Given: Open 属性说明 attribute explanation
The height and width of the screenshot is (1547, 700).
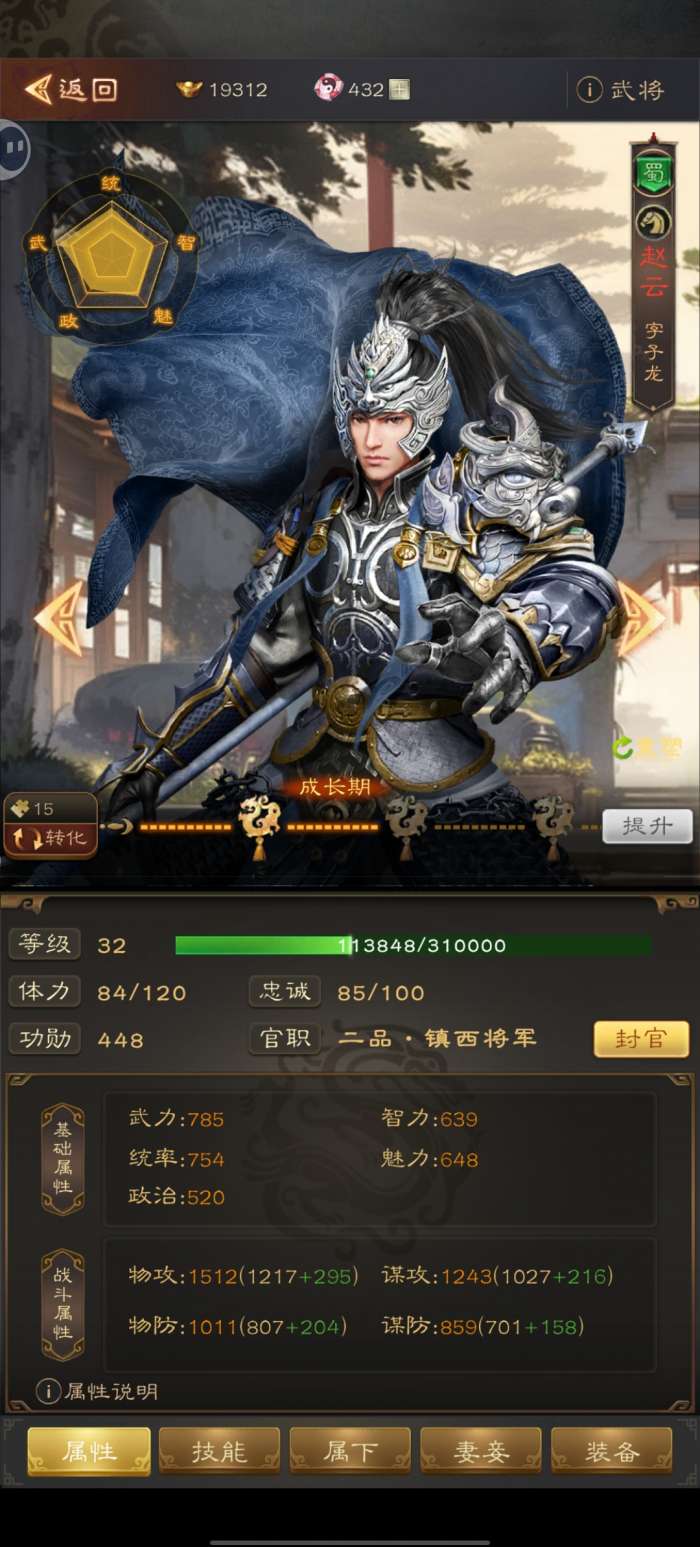Looking at the screenshot, I should click(x=98, y=1391).
